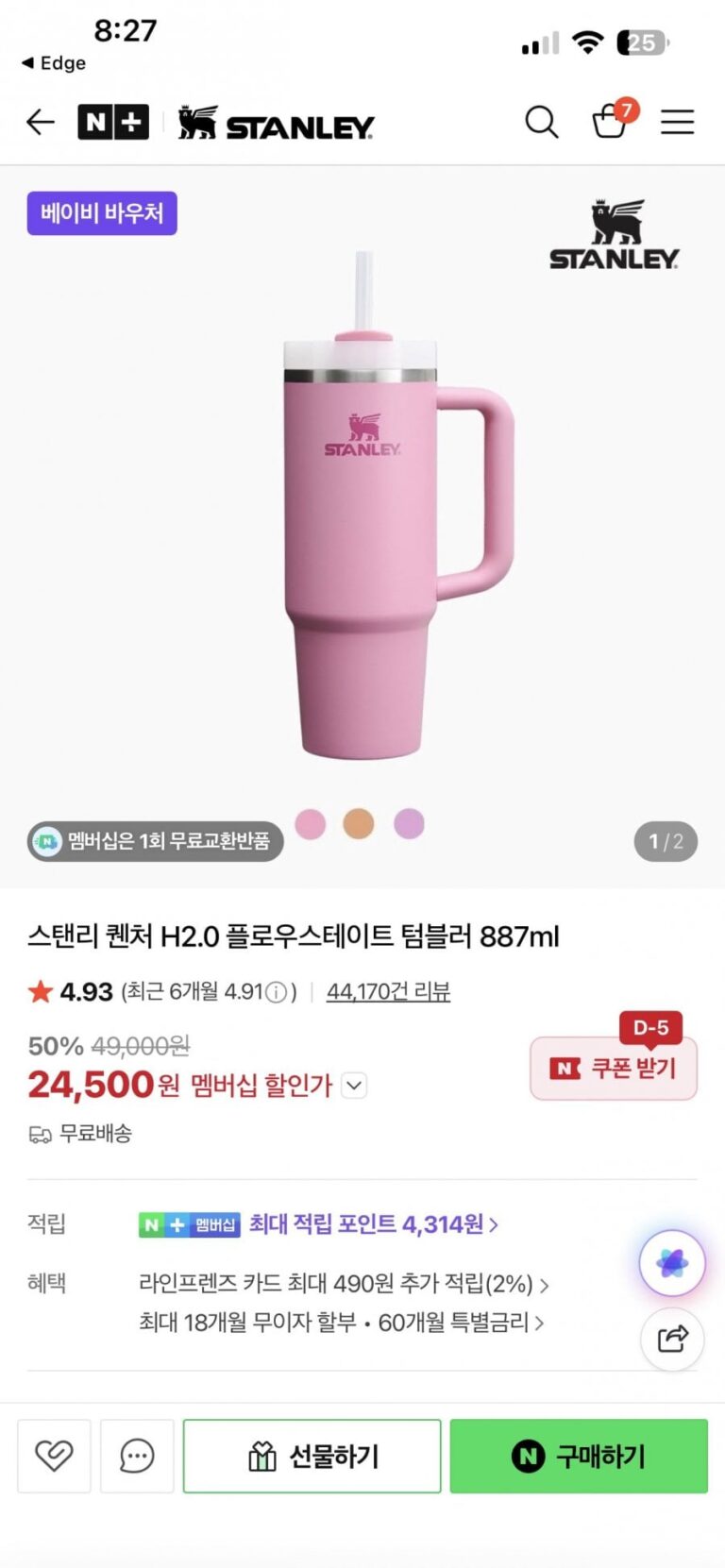Select the pink color swatch
The width and height of the screenshot is (725, 1568).
[x=311, y=824]
